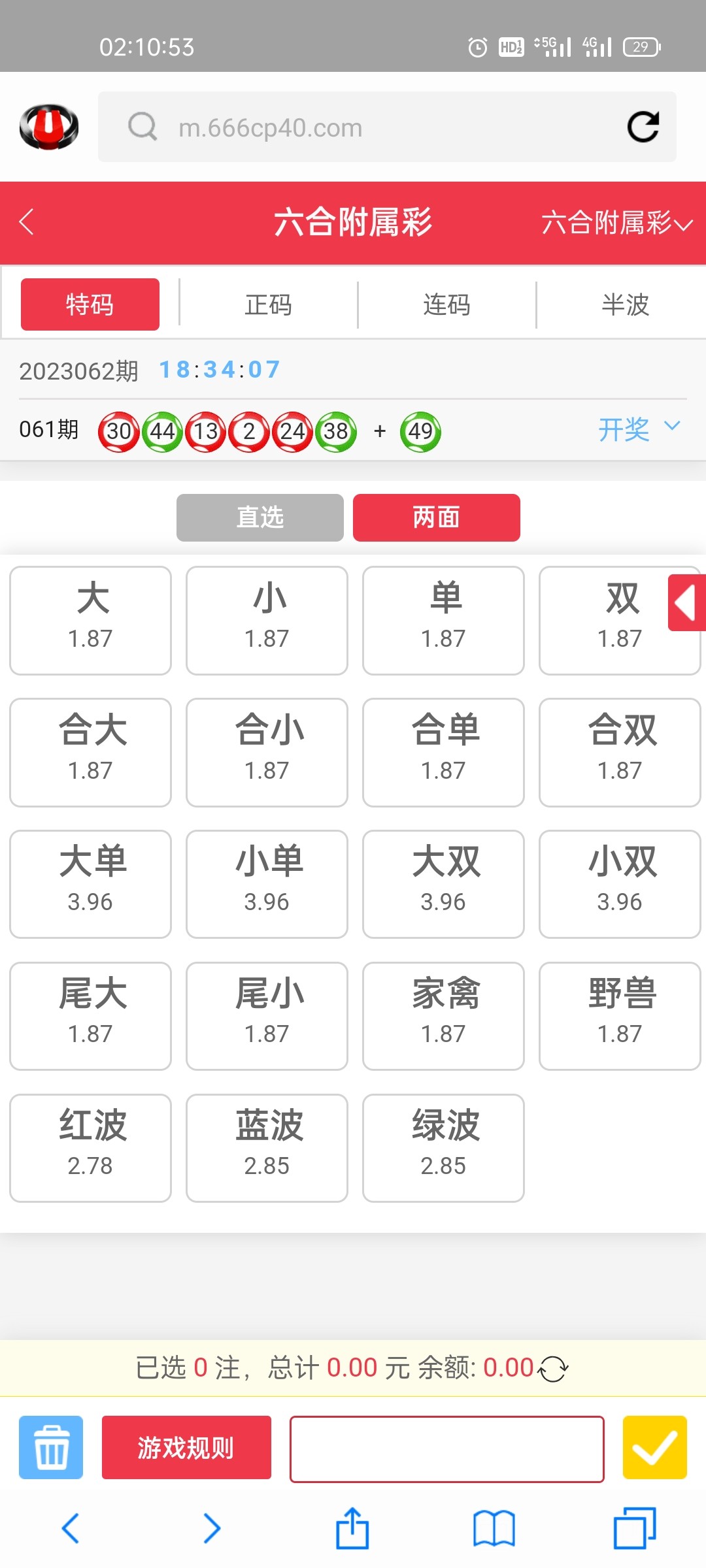Select the 直选 mode
This screenshot has height=1568, width=706.
pyautogui.click(x=260, y=517)
